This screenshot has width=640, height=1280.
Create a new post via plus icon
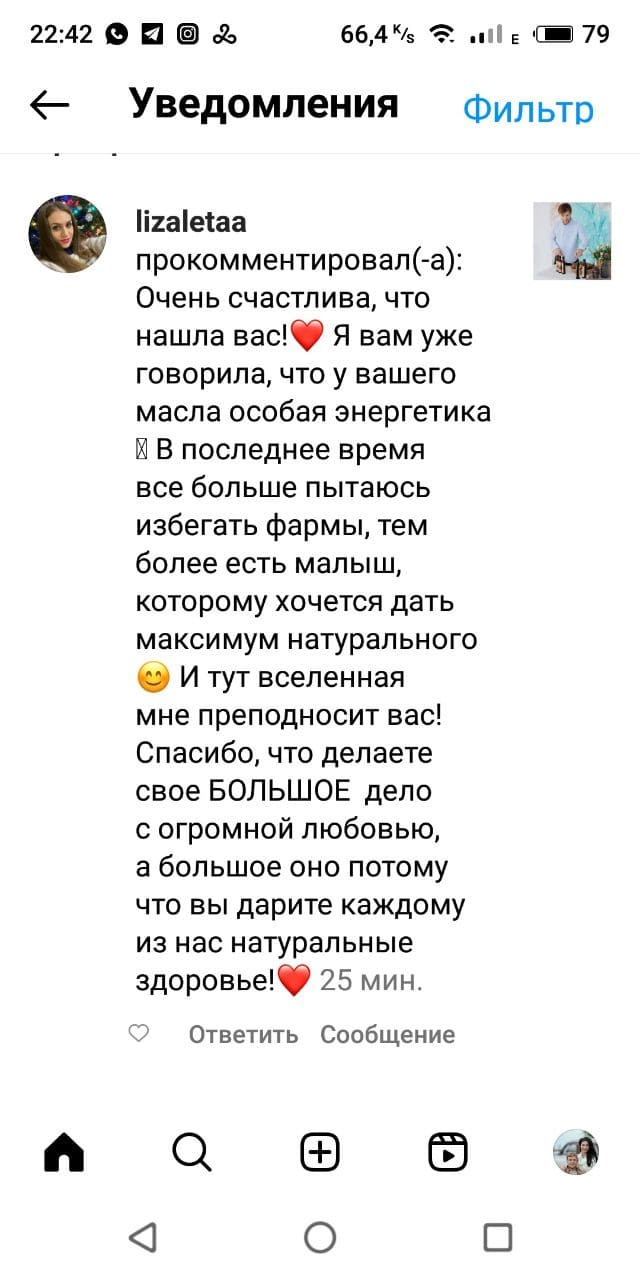click(320, 1153)
